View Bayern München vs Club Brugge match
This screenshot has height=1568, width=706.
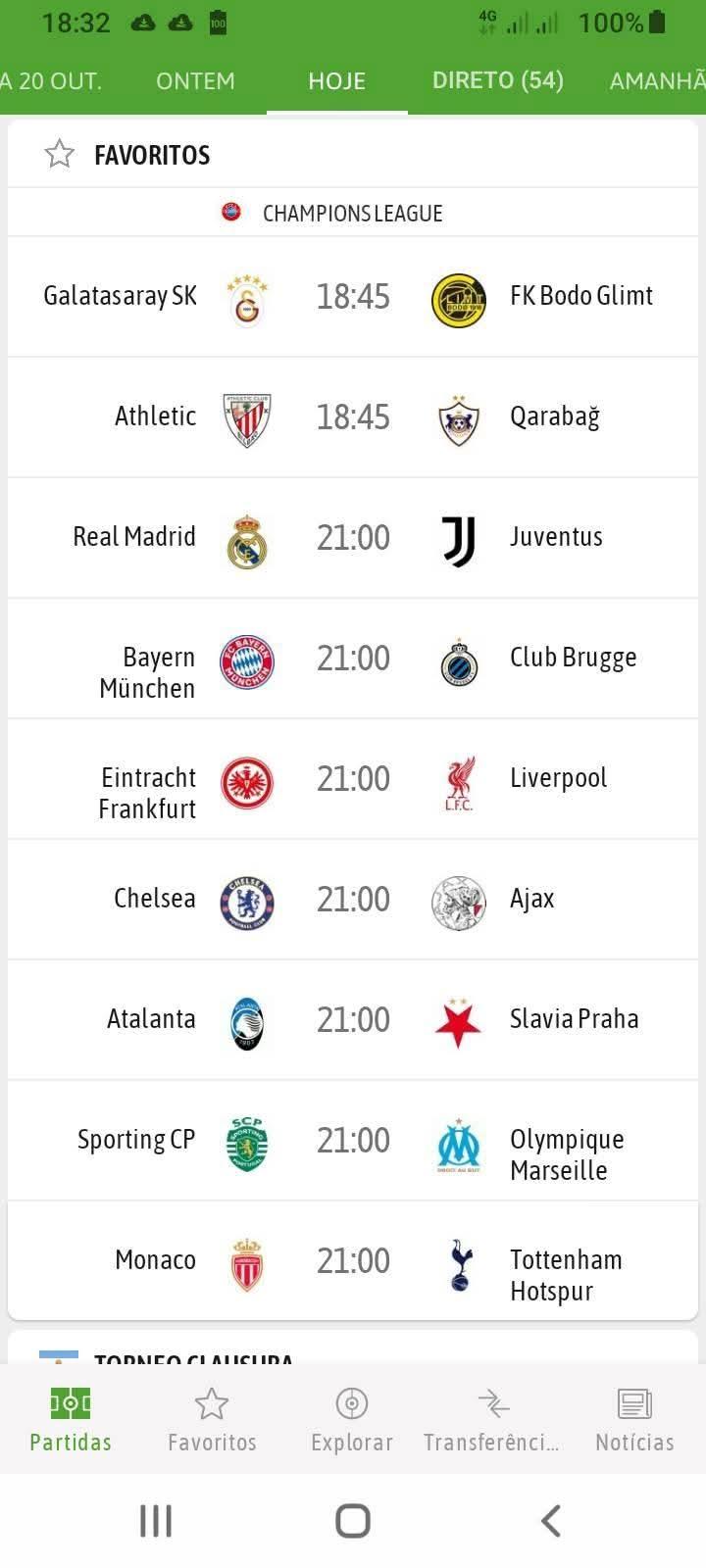(352, 659)
